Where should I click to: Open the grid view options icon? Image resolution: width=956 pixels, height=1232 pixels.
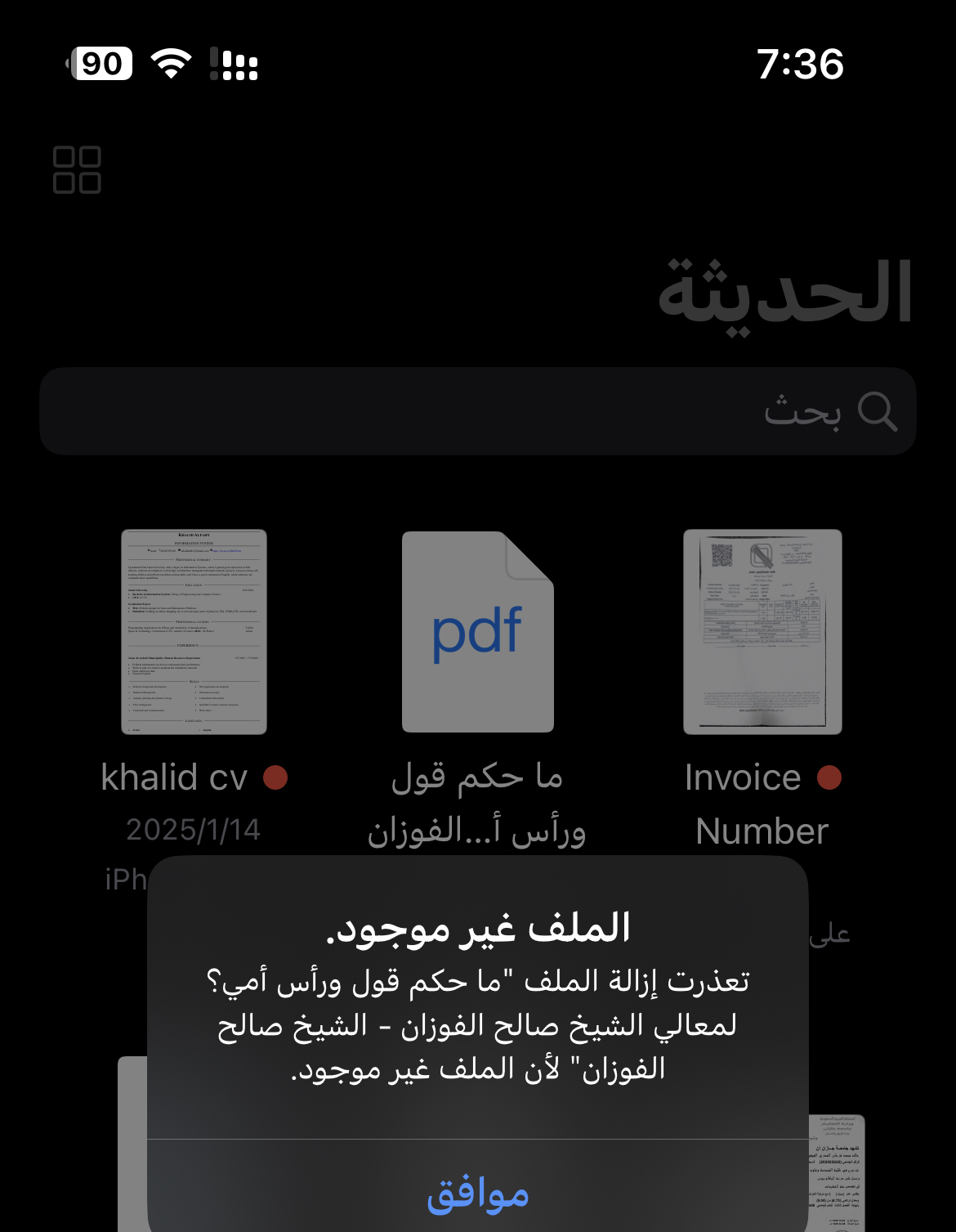point(77,170)
